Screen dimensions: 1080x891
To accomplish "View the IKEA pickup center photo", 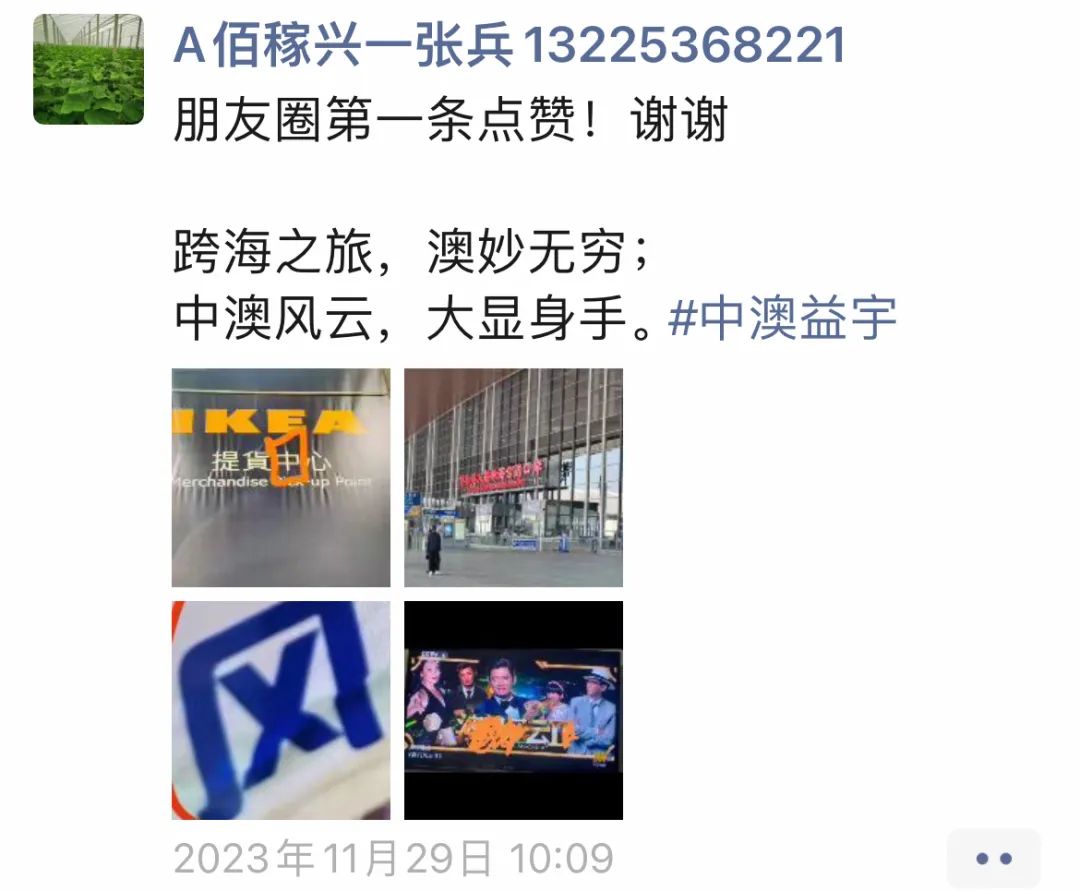I will tap(281, 477).
